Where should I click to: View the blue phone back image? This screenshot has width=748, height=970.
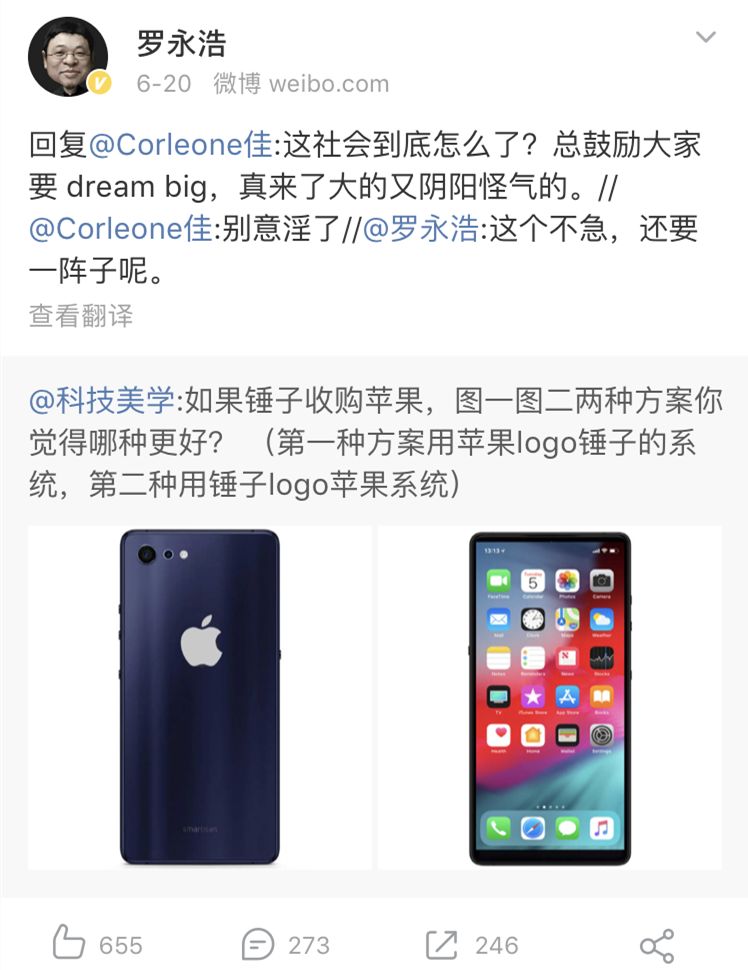coord(200,697)
